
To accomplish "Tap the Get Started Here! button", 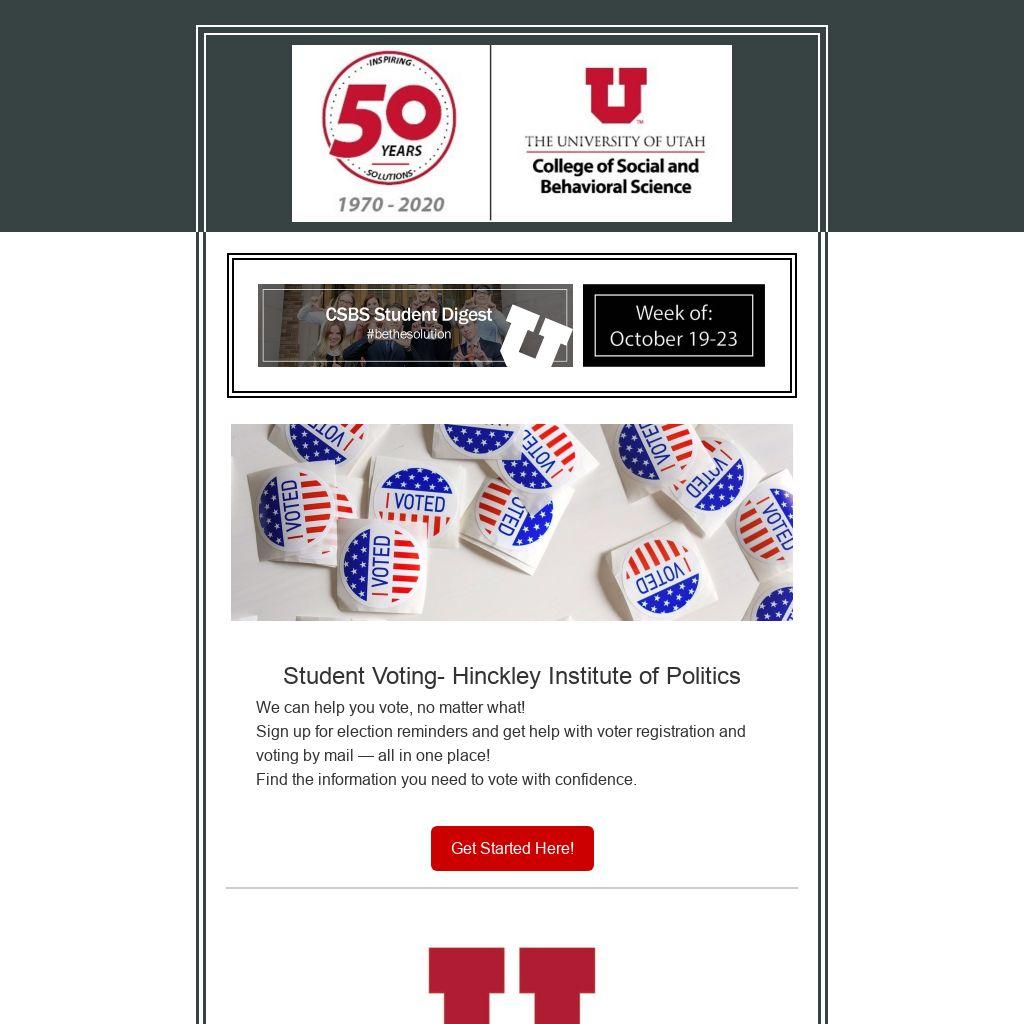I will [512, 848].
